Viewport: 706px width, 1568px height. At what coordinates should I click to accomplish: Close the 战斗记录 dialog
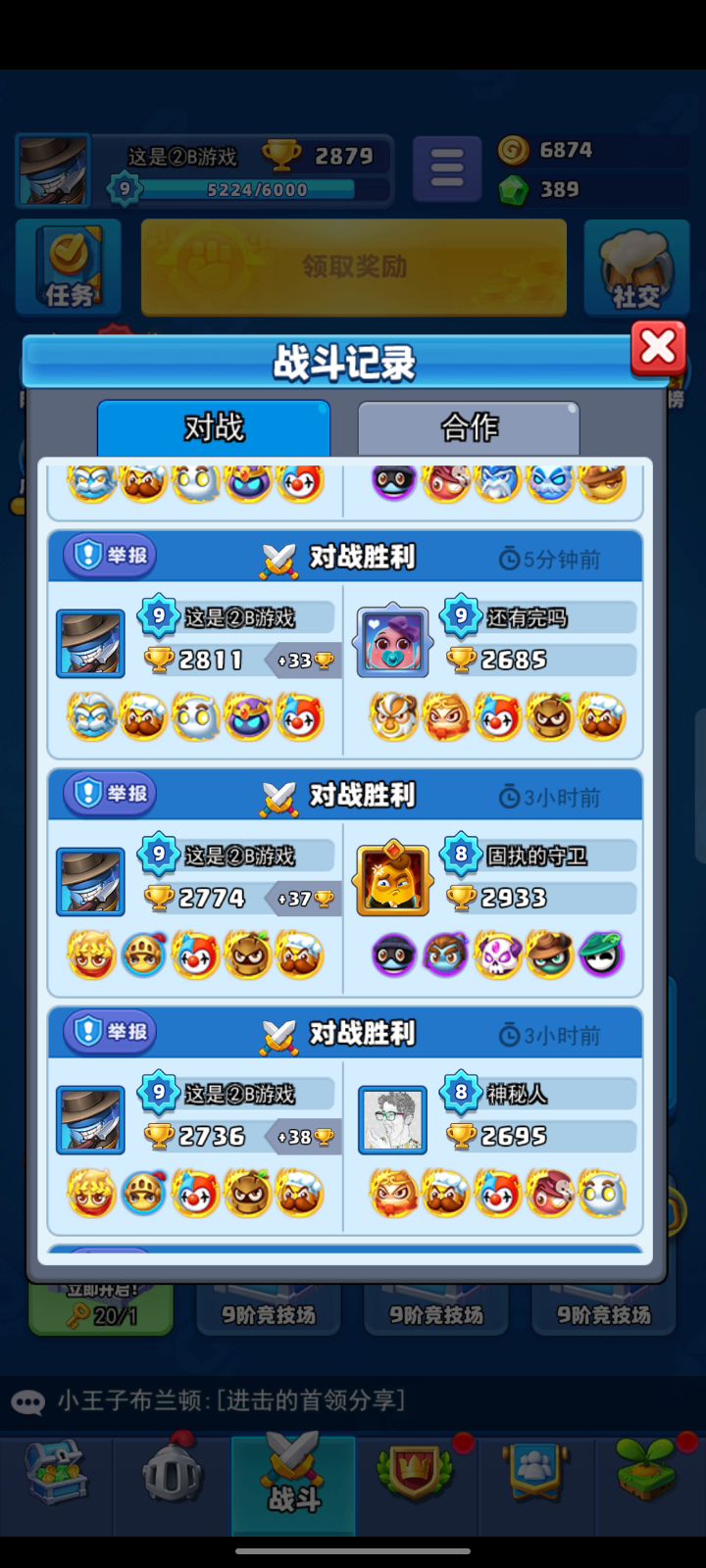pyautogui.click(x=658, y=348)
